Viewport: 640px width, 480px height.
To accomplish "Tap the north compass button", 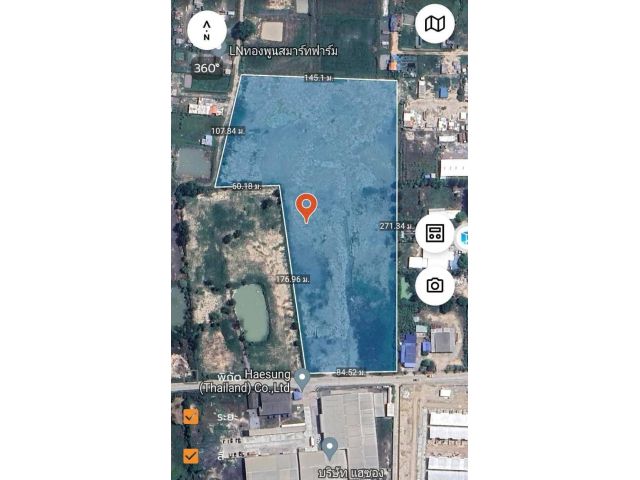I will [207, 29].
